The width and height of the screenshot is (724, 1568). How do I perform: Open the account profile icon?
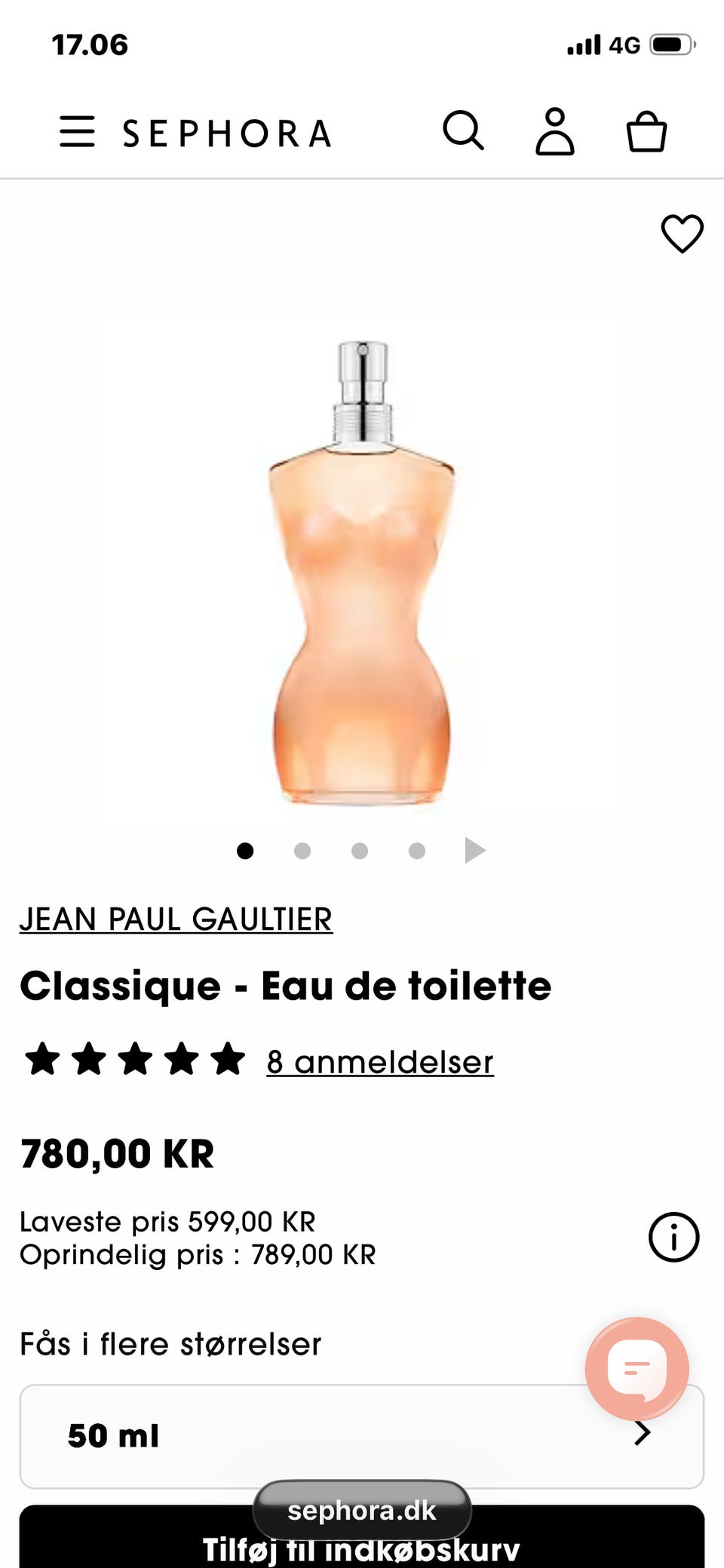(x=555, y=130)
